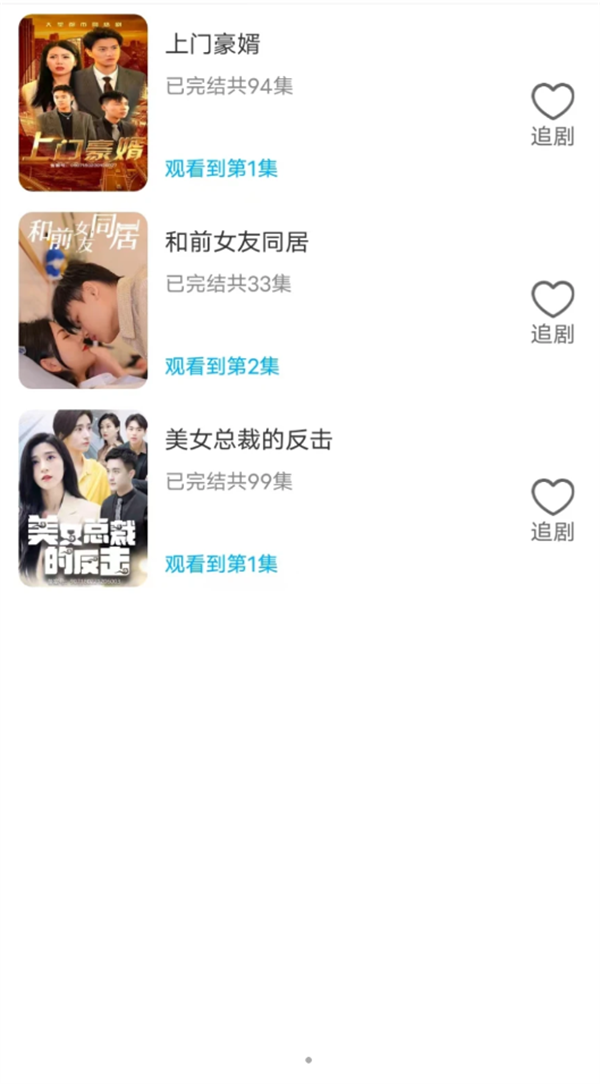Open the 上门豪婿 poster
This screenshot has height=1084, width=600.
[83, 103]
